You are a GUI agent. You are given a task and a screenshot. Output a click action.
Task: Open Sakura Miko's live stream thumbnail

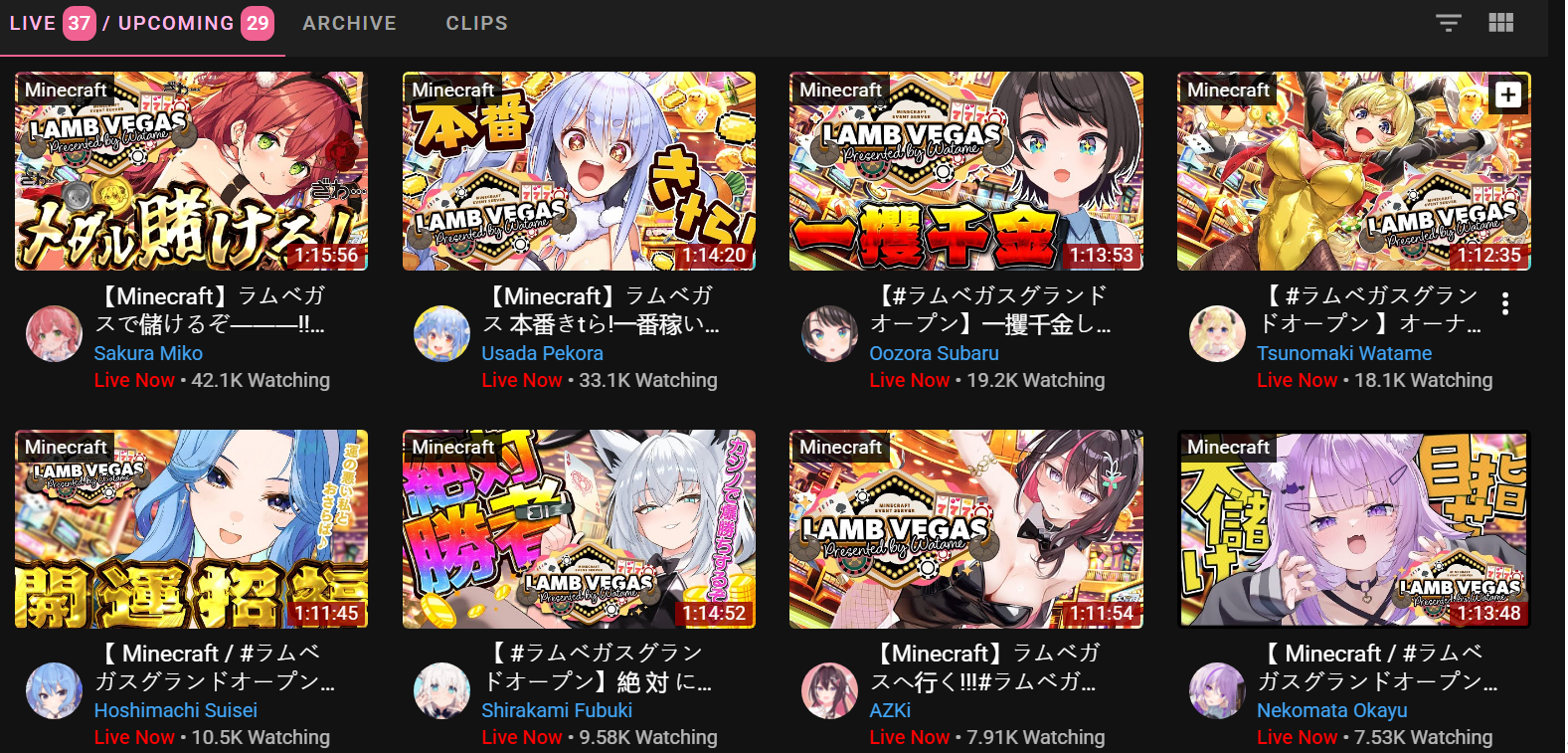tap(191, 171)
